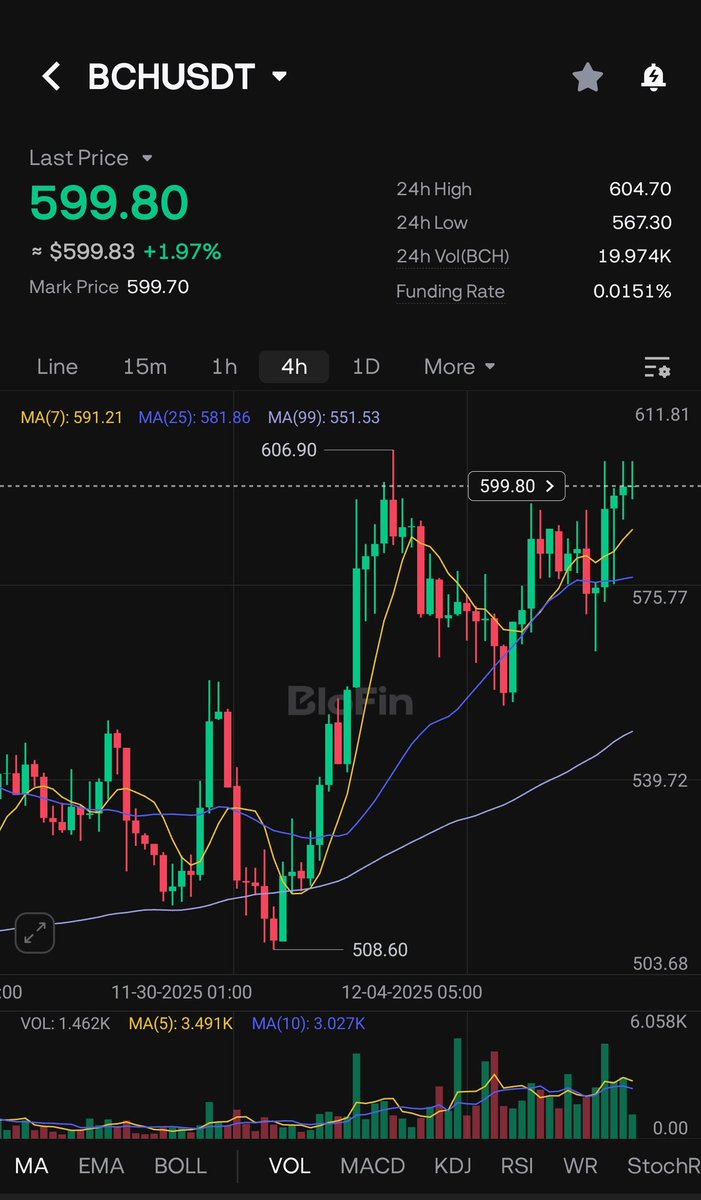Add BCHUSDT to favorites with the star
This screenshot has width=701, height=1200.
tap(587, 77)
